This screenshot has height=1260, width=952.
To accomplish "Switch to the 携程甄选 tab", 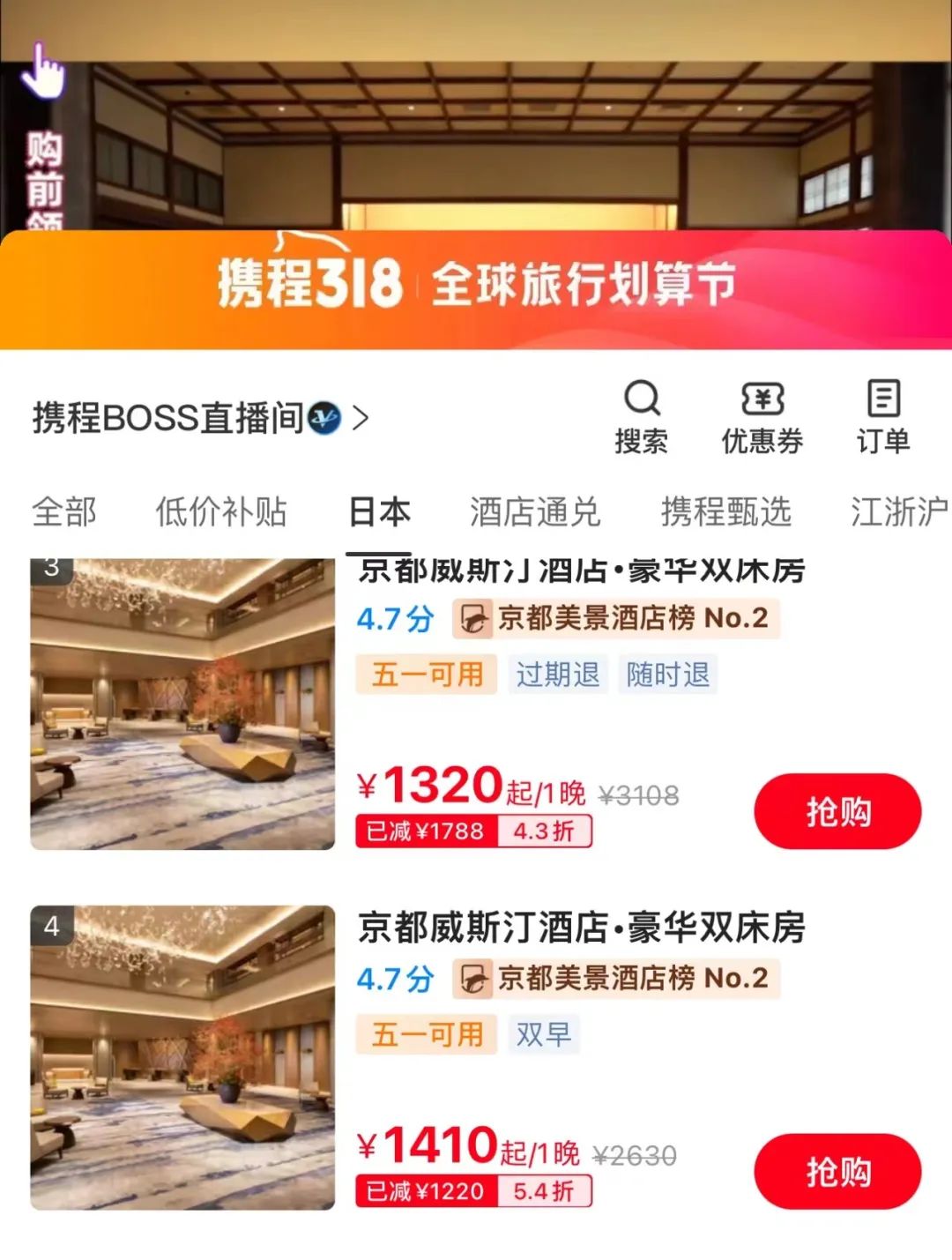I will 725,512.
